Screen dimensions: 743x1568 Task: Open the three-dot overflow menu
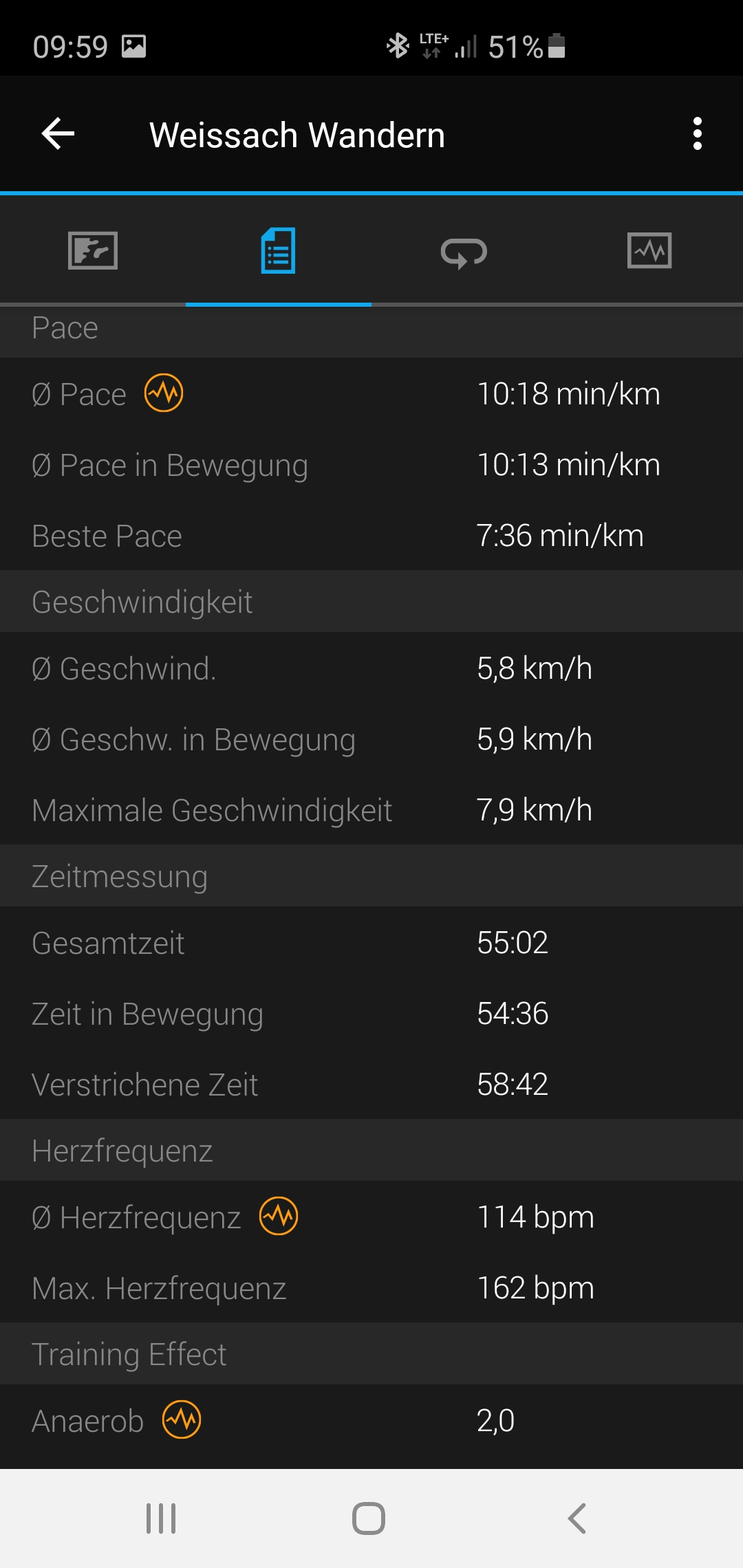coord(698,133)
